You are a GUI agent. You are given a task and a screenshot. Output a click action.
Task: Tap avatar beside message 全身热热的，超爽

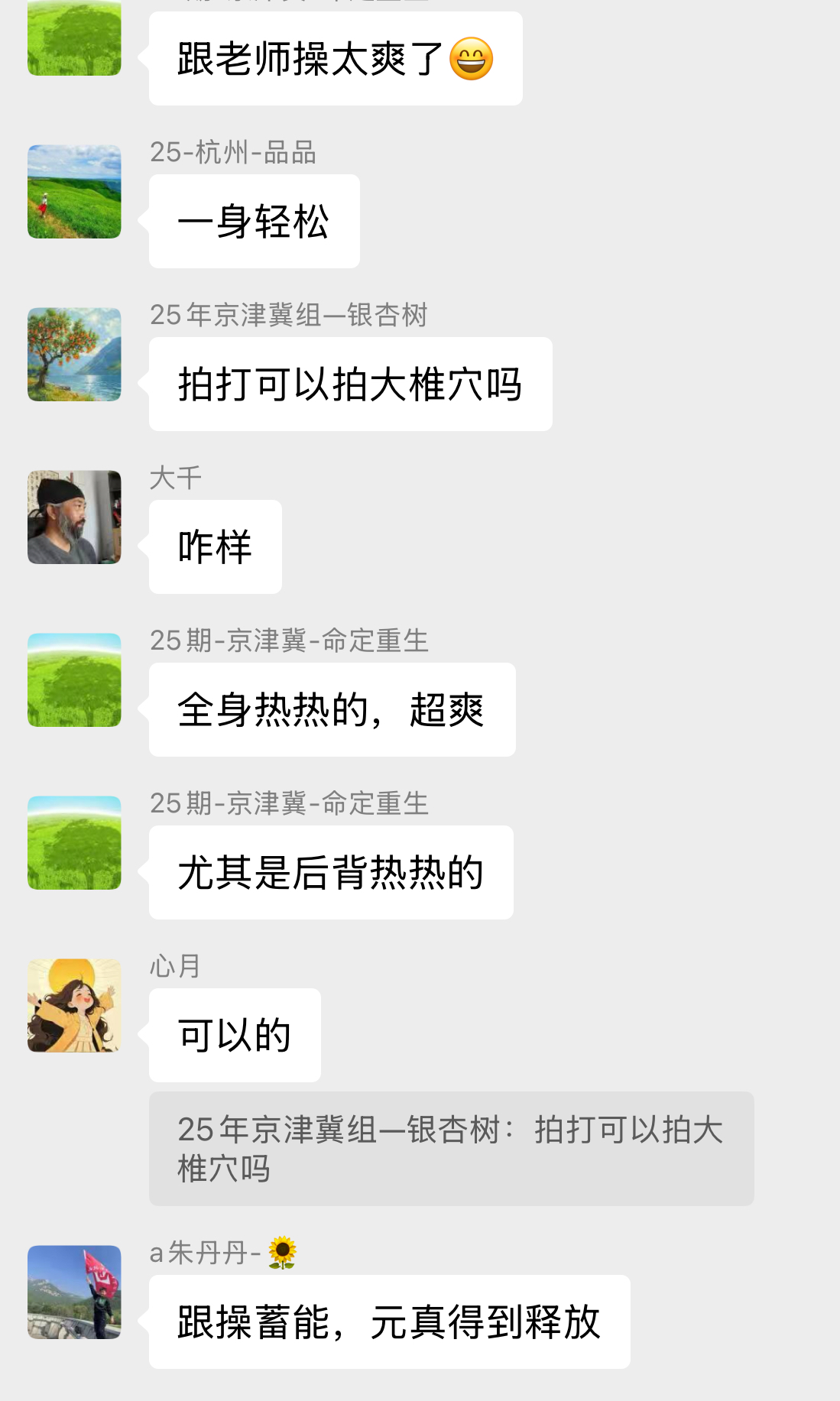74,680
